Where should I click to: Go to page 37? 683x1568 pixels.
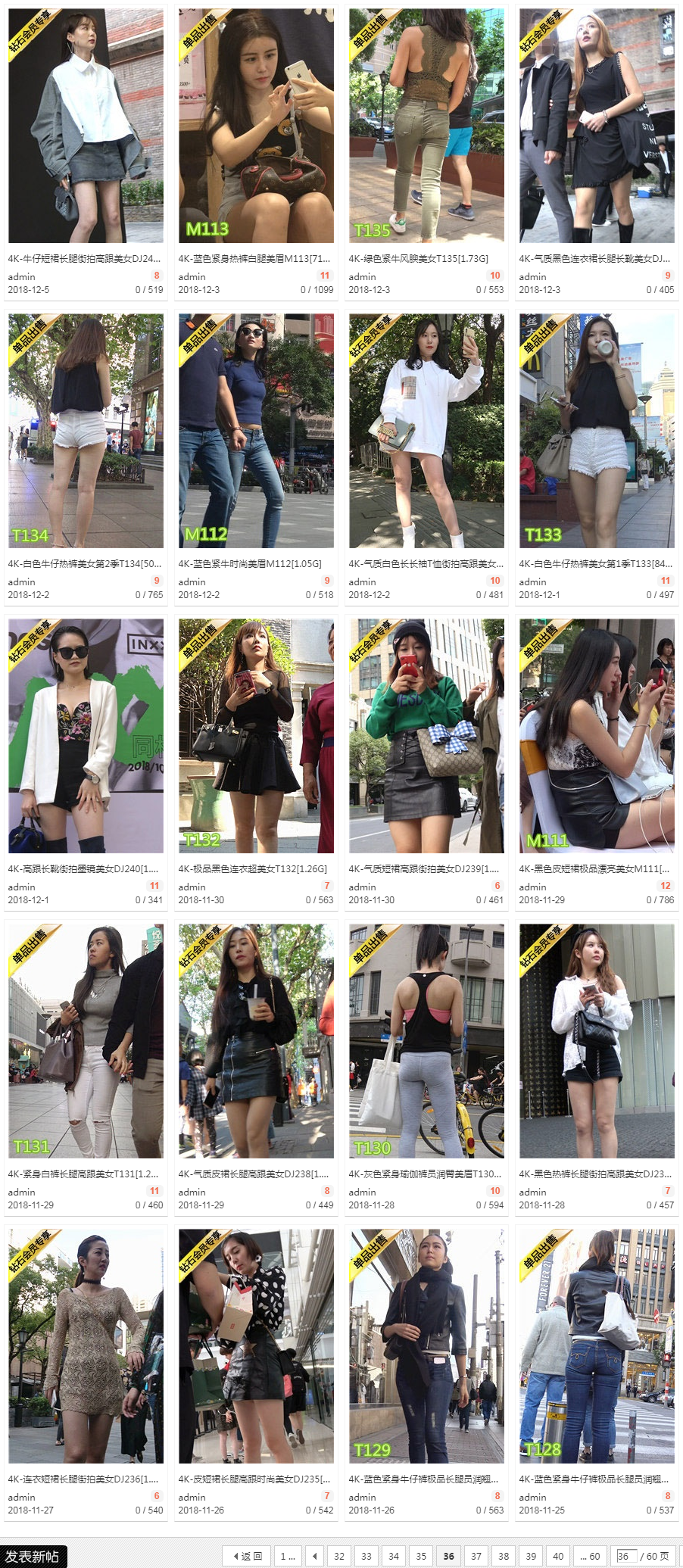point(476,1556)
